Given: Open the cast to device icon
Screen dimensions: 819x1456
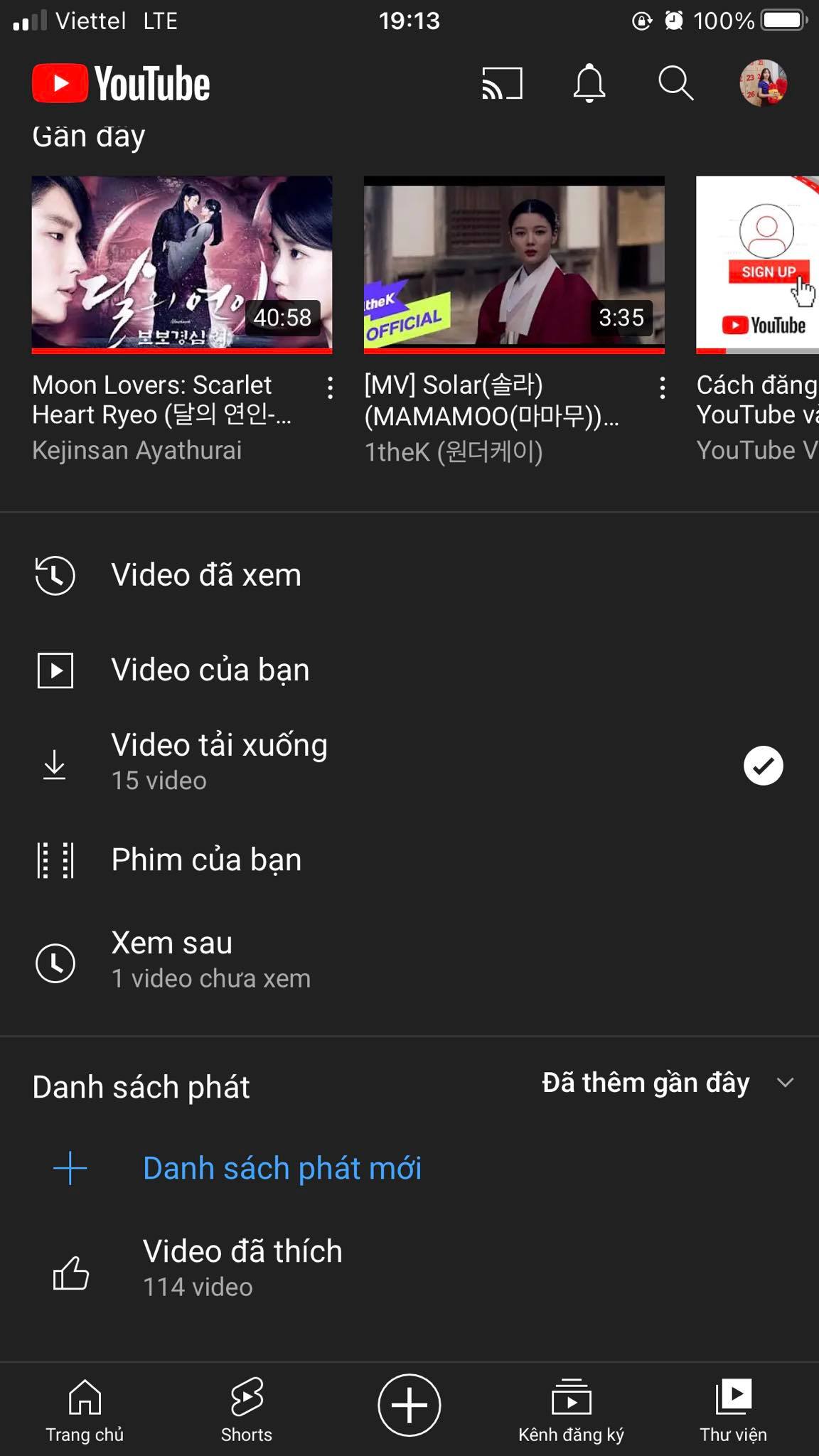Looking at the screenshot, I should 502,84.
